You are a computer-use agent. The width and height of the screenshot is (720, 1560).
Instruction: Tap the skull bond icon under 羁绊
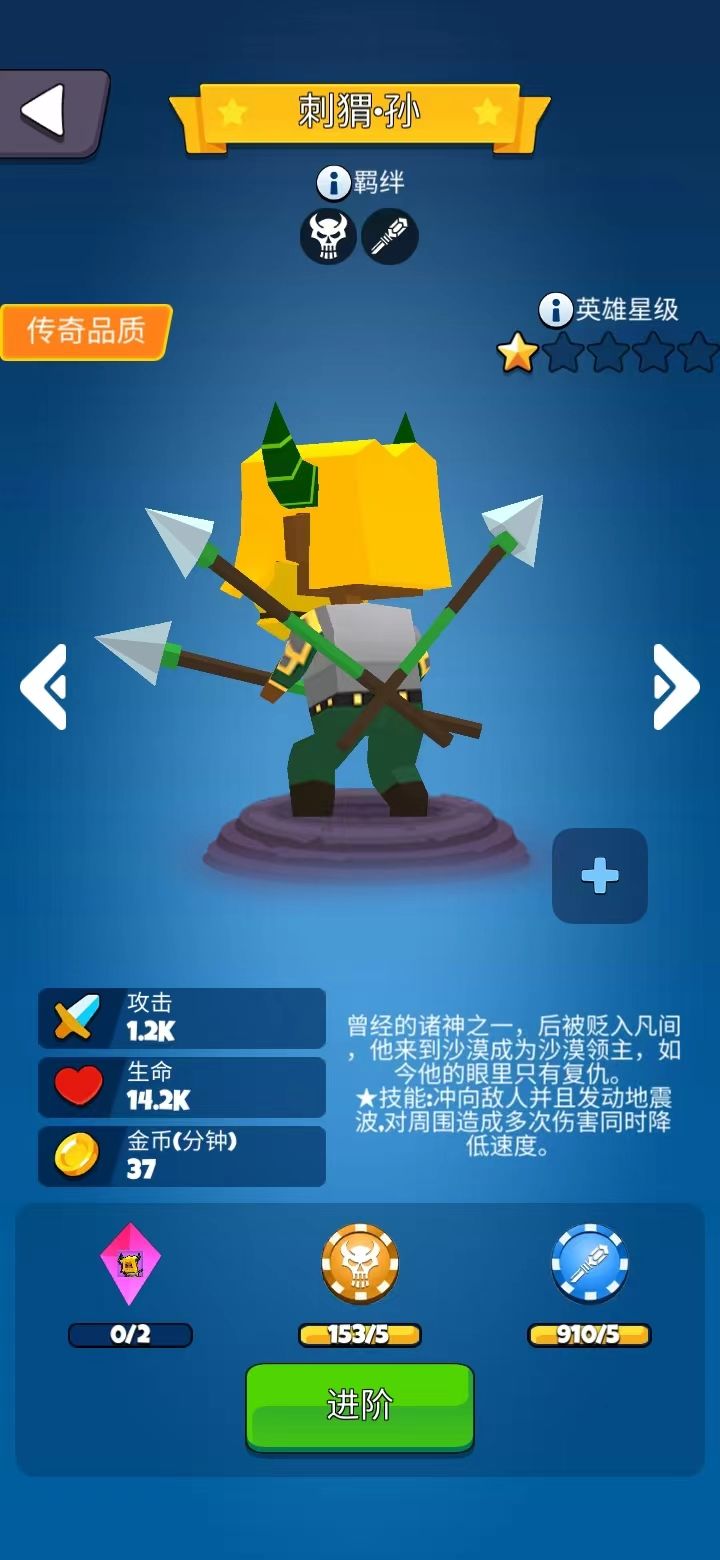tap(330, 238)
